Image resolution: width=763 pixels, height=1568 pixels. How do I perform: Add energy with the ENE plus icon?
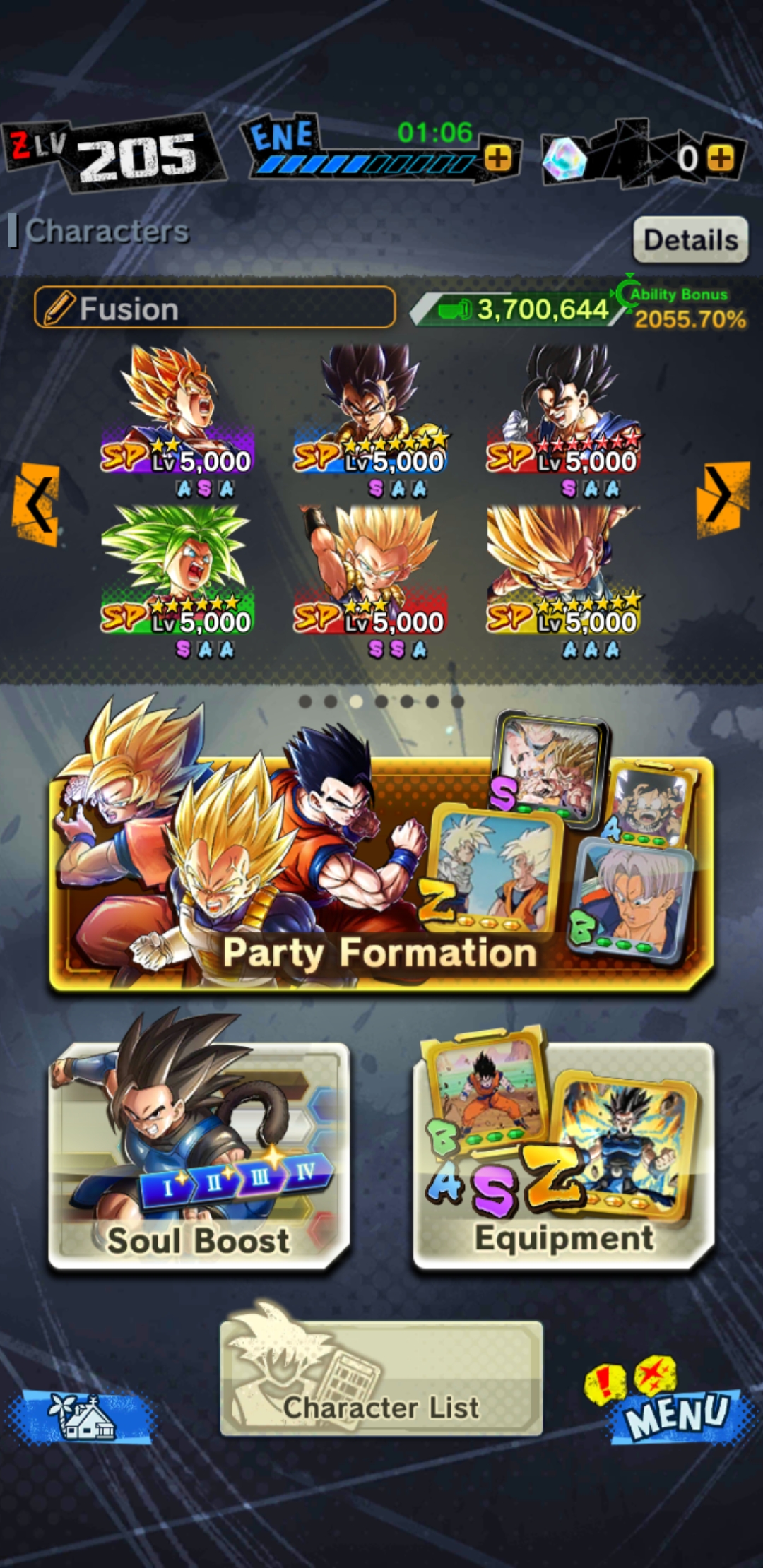[497, 158]
